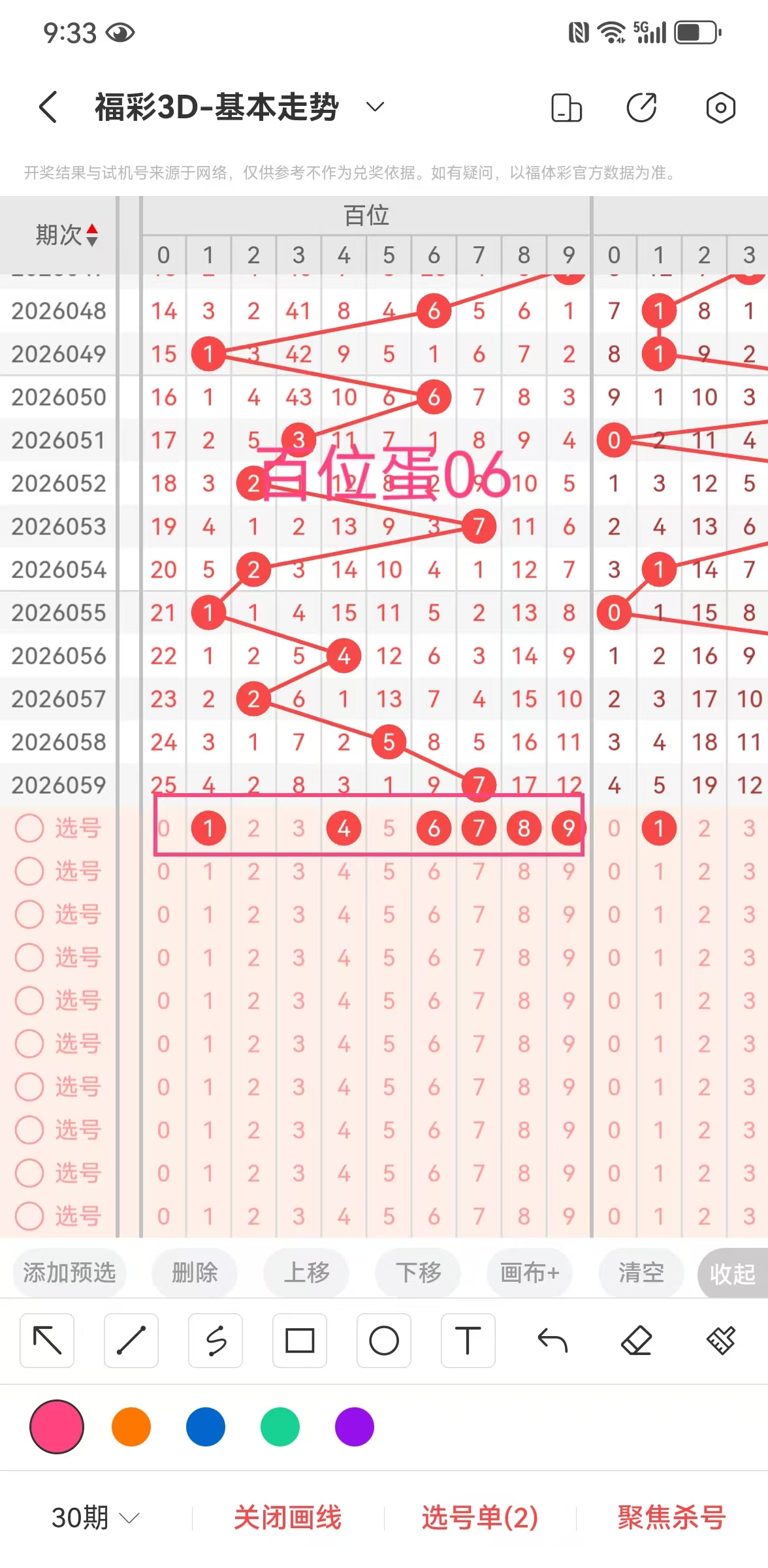This screenshot has height=1568, width=768.
Task: Expand the 福彩3D-基本走势 title dropdown
Action: pyautogui.click(x=375, y=107)
